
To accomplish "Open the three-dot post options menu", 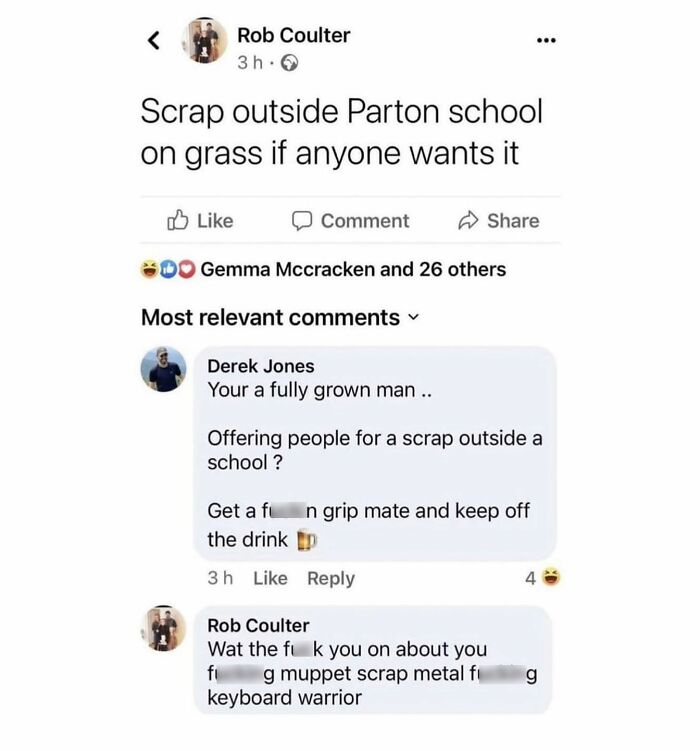I will coord(546,40).
